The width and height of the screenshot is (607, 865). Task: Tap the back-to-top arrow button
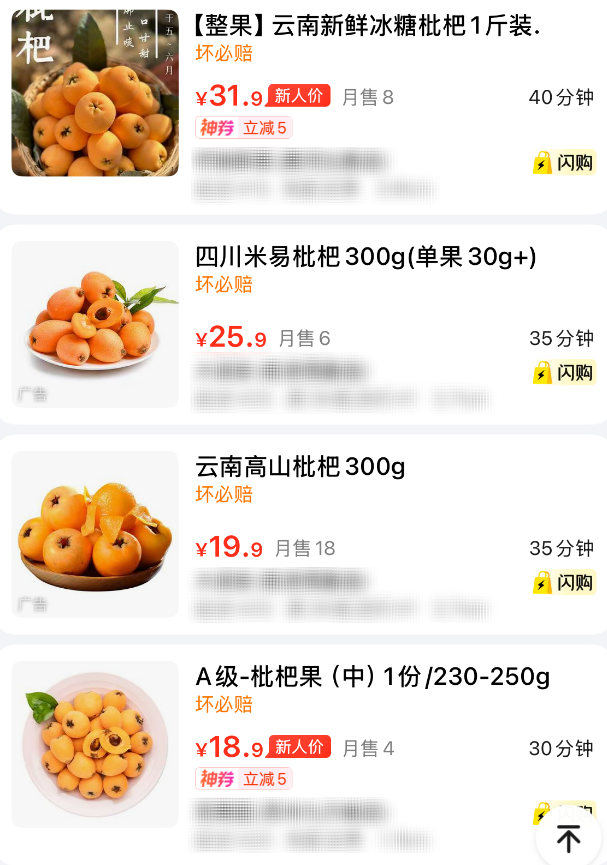point(568,838)
